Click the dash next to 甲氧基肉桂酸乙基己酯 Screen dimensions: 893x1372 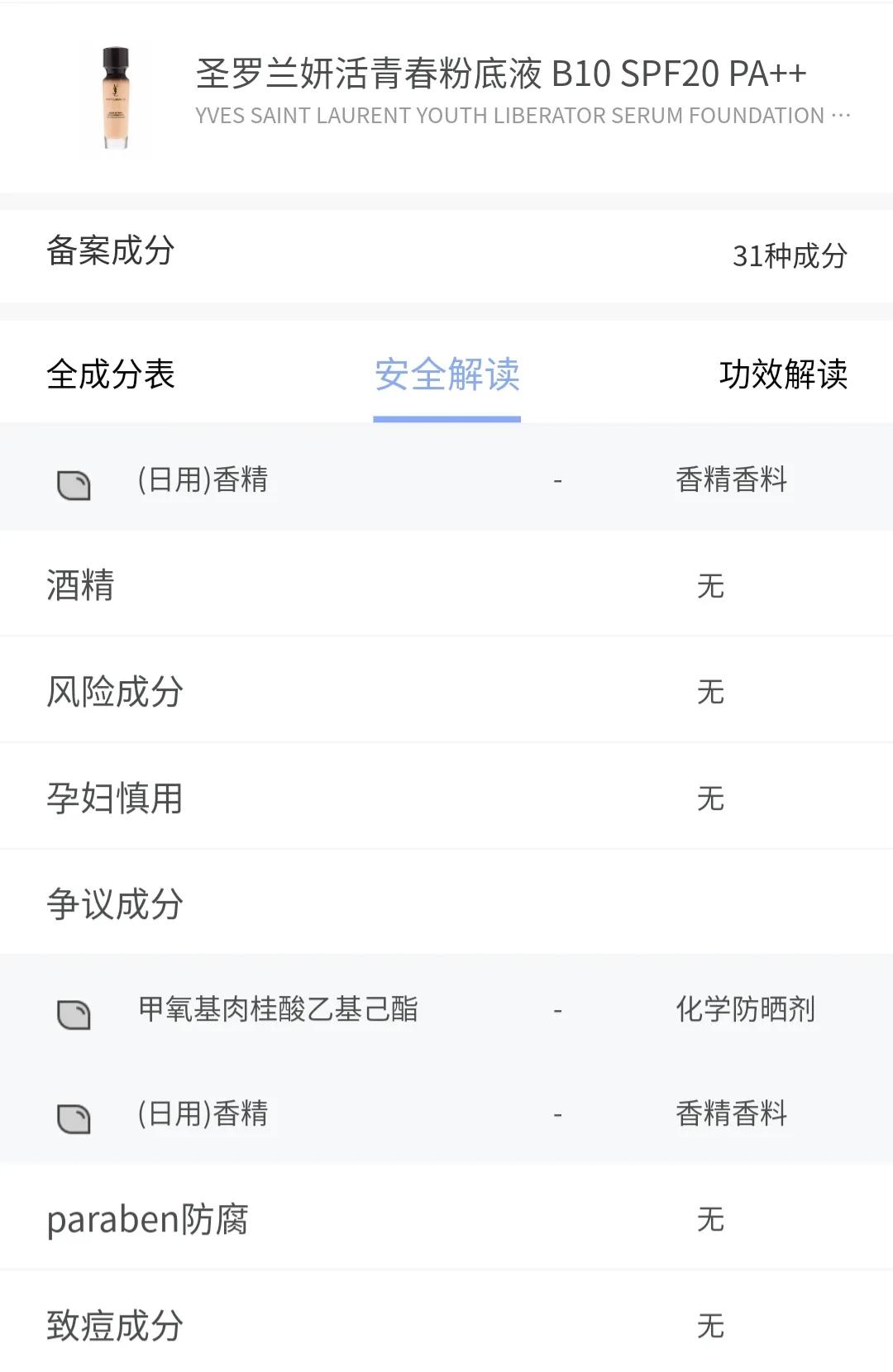click(557, 1010)
